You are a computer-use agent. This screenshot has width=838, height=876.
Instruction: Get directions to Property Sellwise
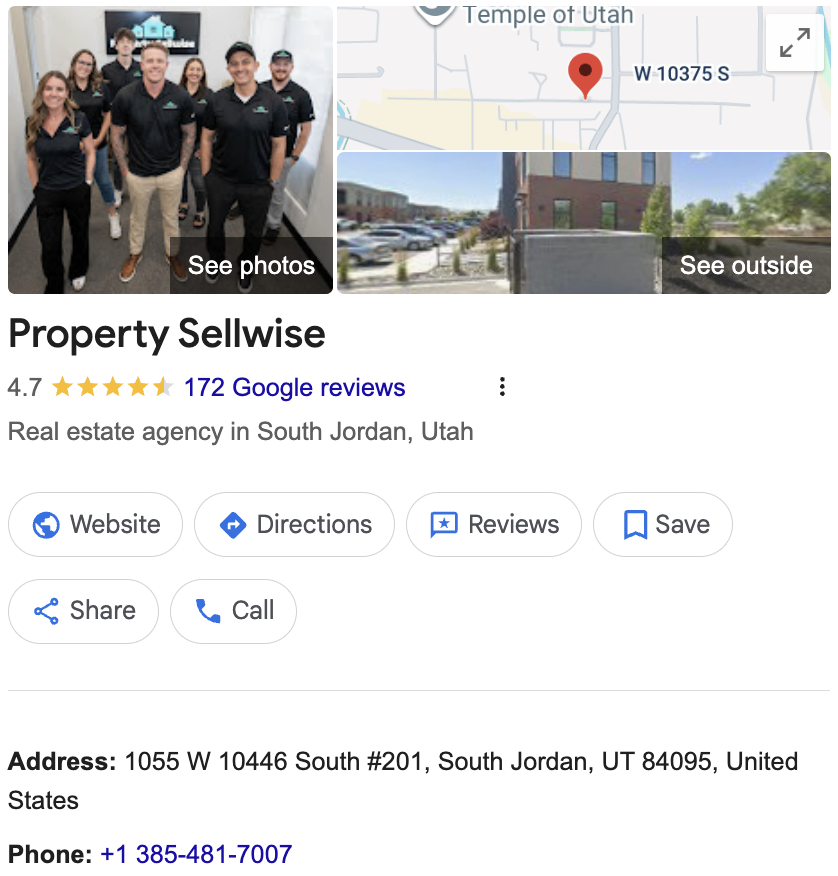[x=294, y=524]
